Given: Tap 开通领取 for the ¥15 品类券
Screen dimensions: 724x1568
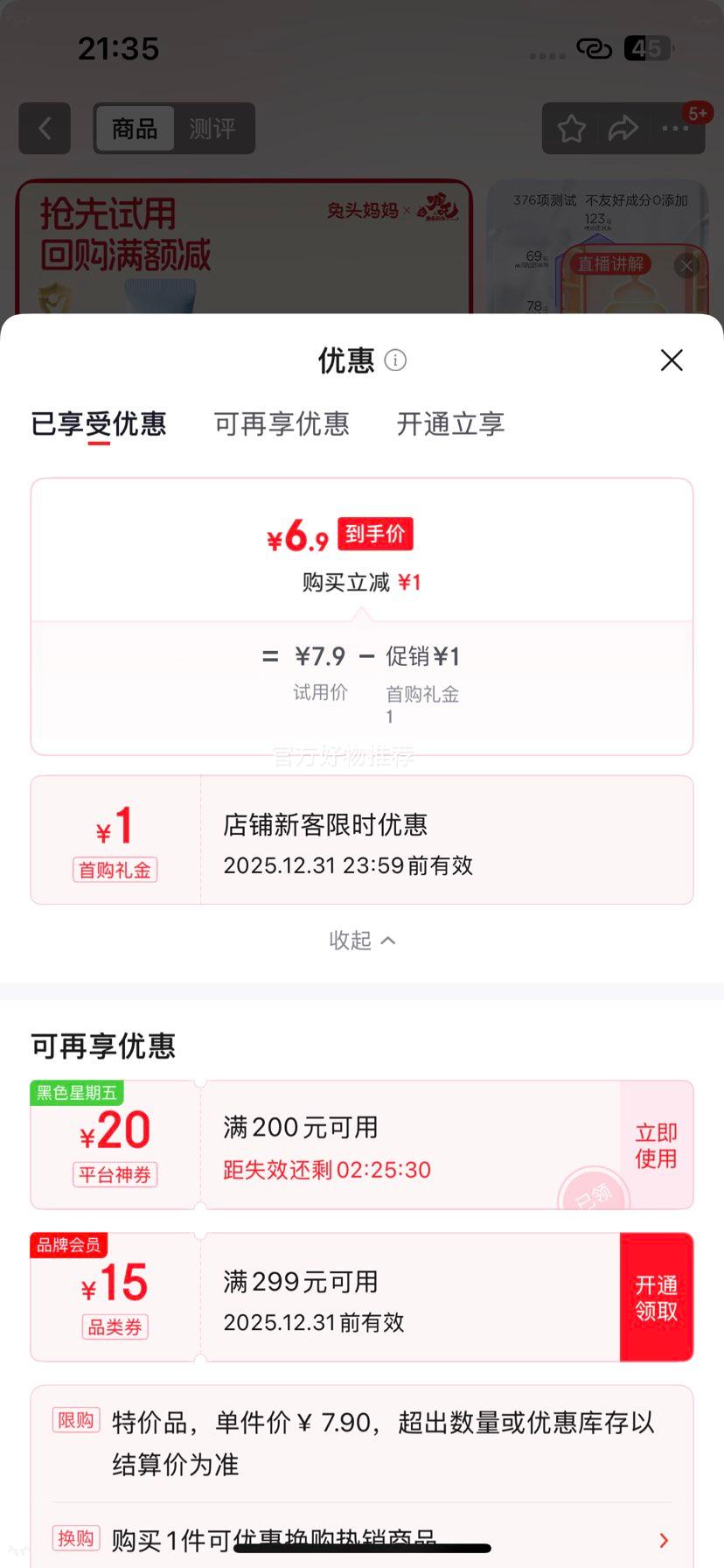Looking at the screenshot, I should pyautogui.click(x=657, y=1297).
